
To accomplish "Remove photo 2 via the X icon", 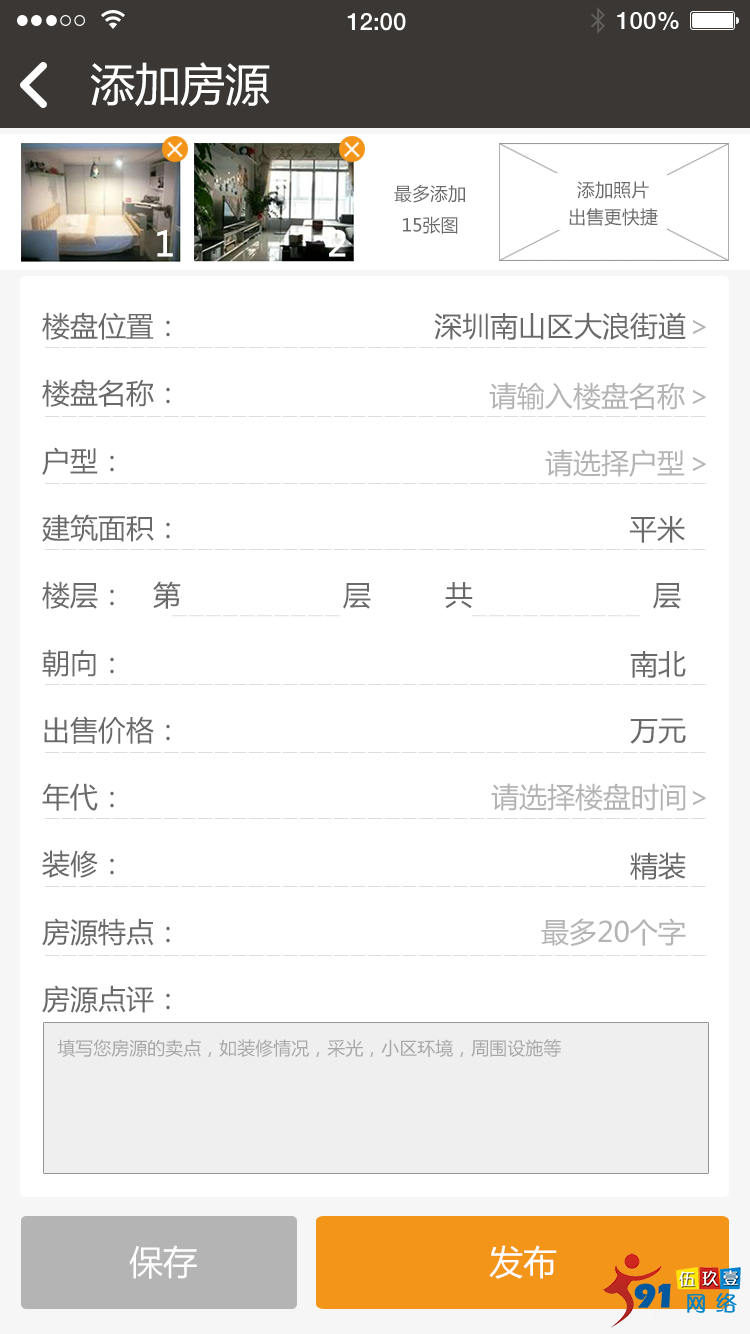I will pos(351,148).
